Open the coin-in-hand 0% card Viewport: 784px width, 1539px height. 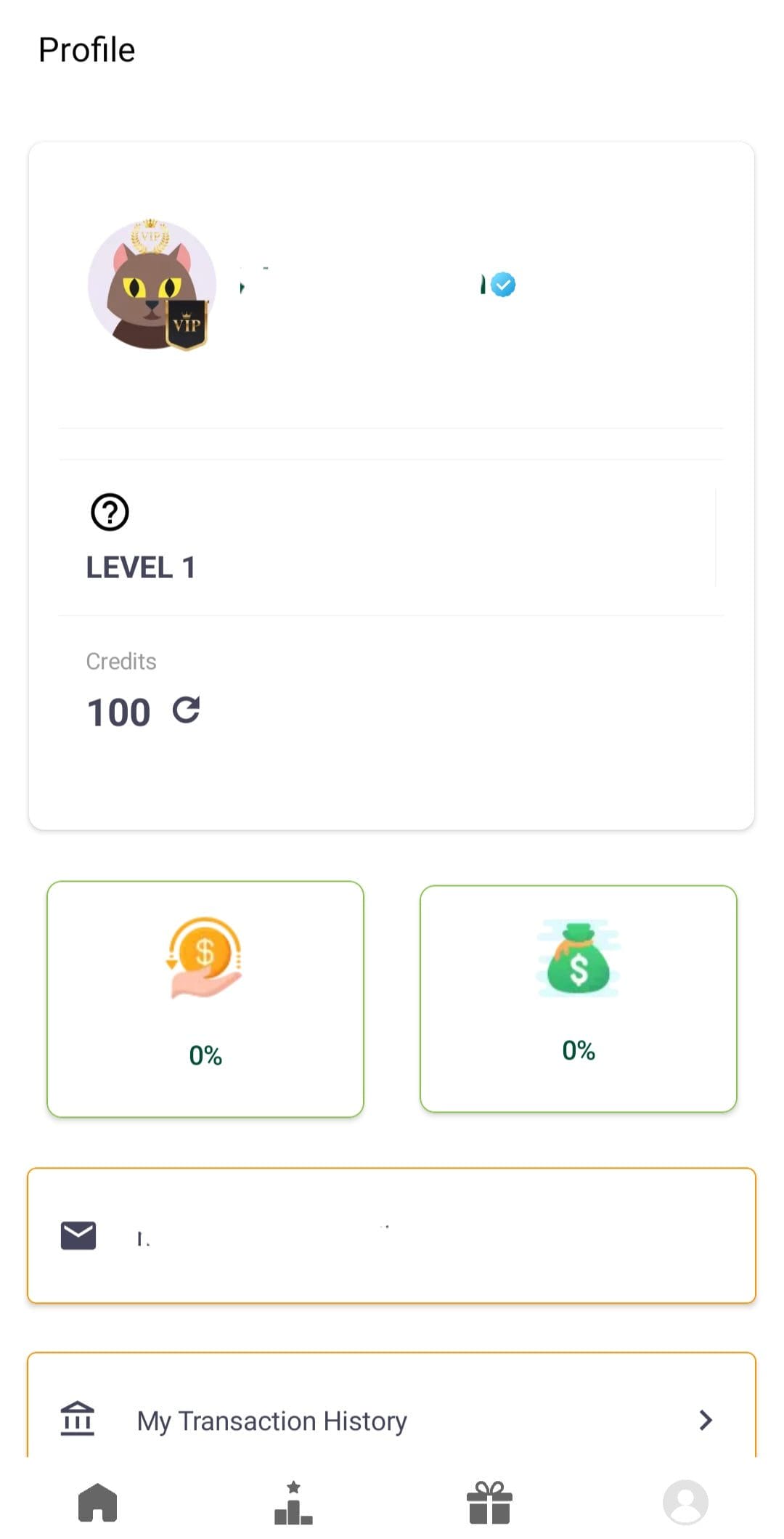coord(205,999)
